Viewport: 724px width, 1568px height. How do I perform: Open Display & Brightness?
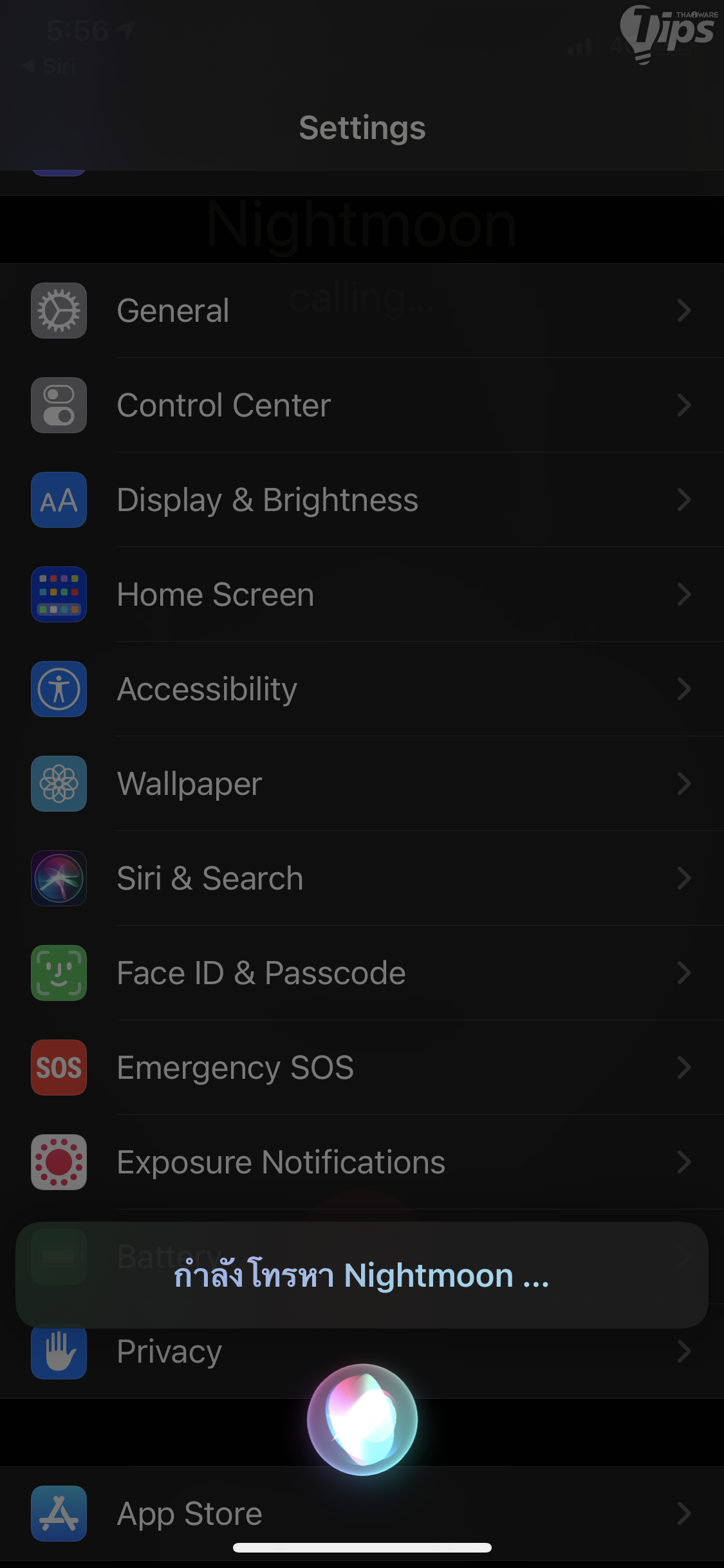click(x=360, y=500)
